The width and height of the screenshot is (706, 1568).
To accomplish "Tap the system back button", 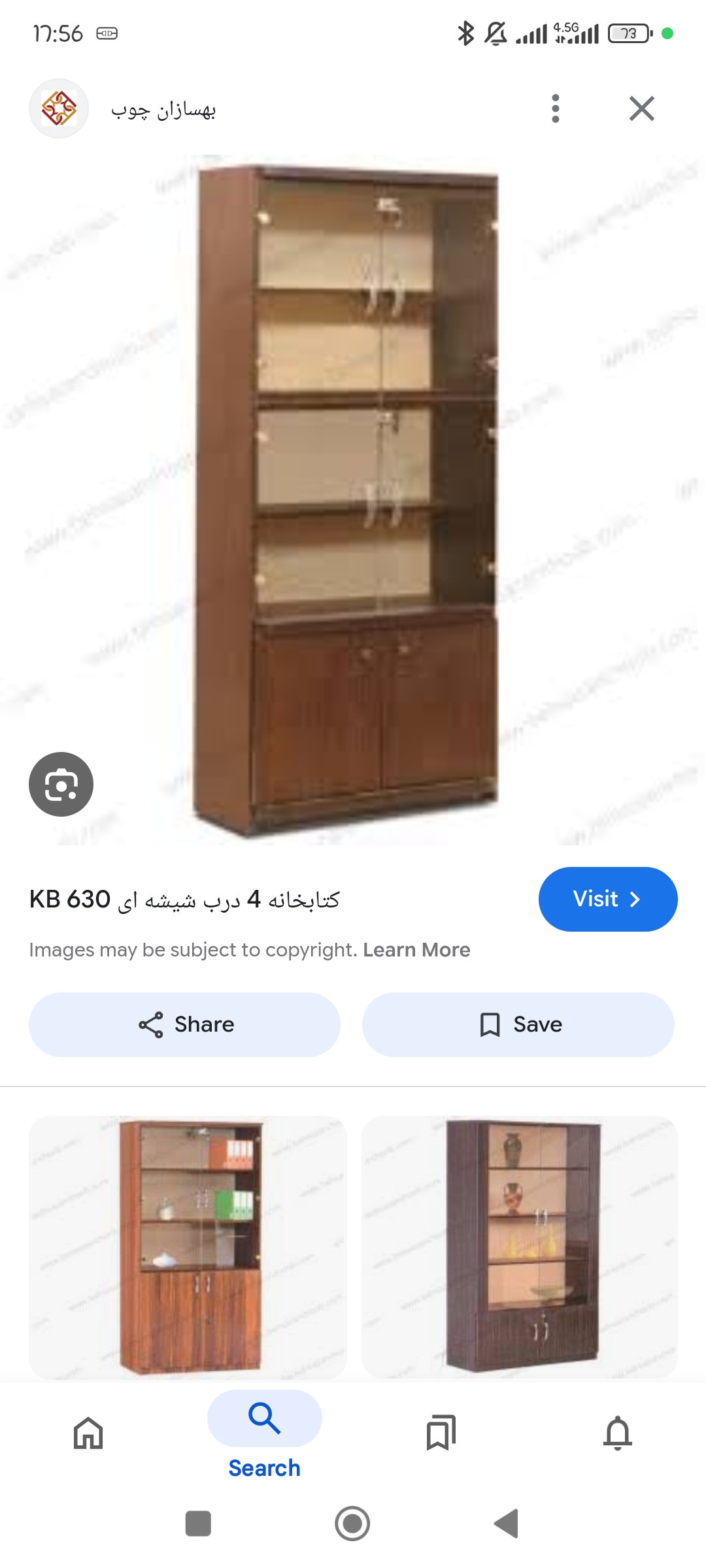I will [507, 1524].
